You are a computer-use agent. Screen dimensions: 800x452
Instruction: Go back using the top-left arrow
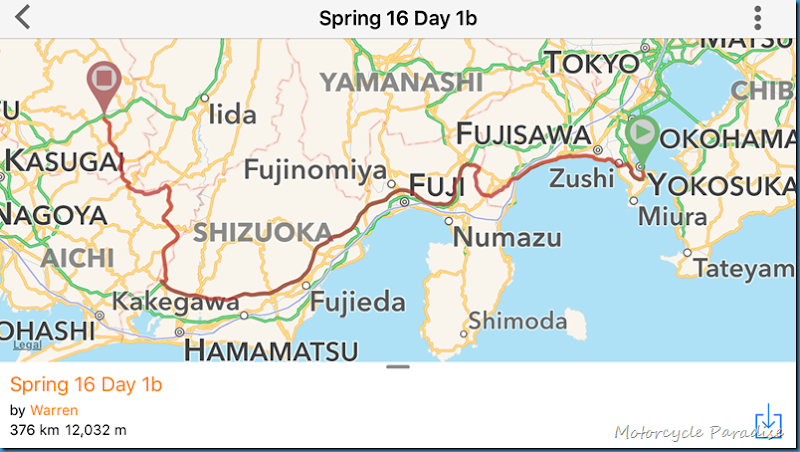tap(23, 17)
